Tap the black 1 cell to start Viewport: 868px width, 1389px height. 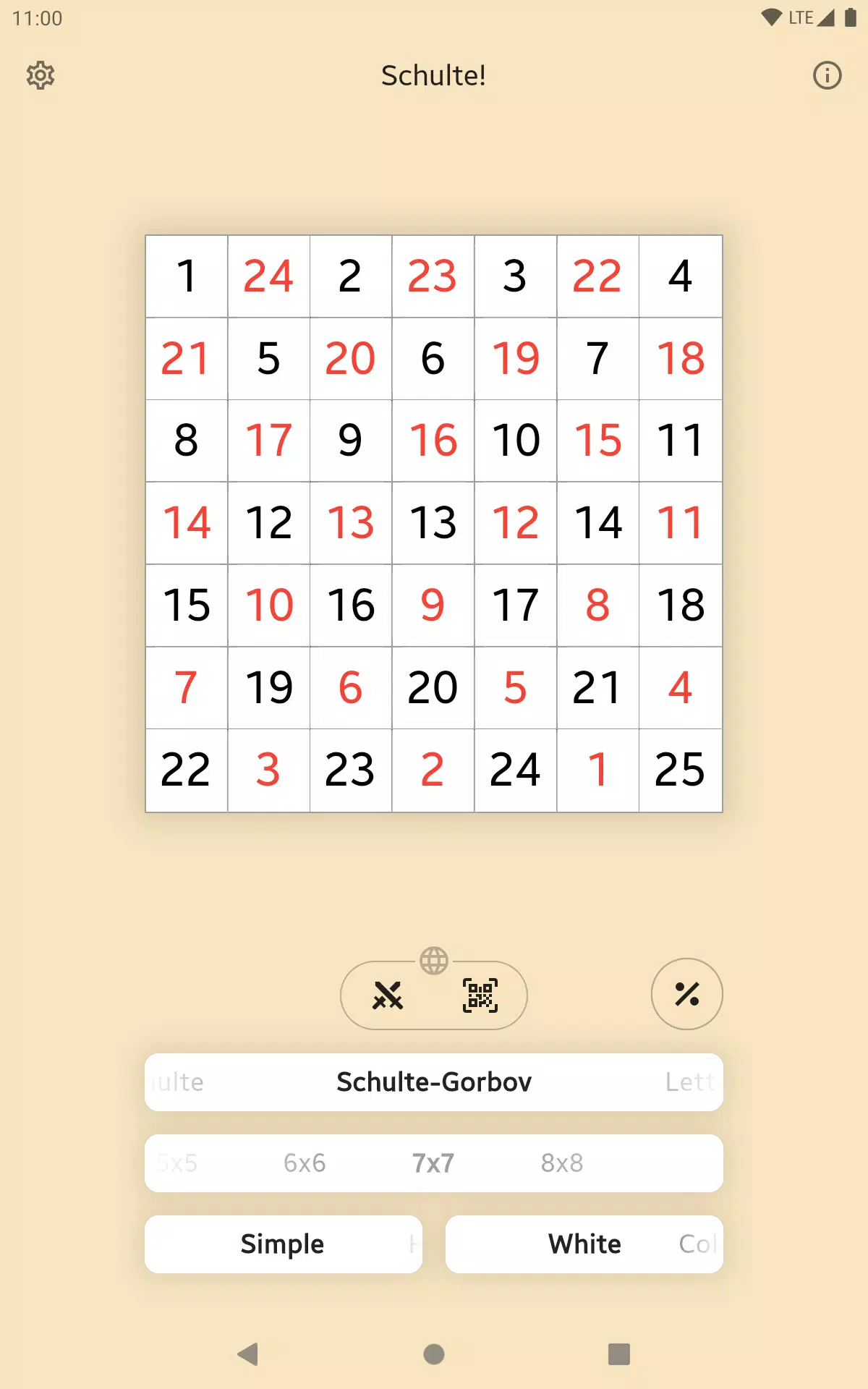tap(187, 276)
